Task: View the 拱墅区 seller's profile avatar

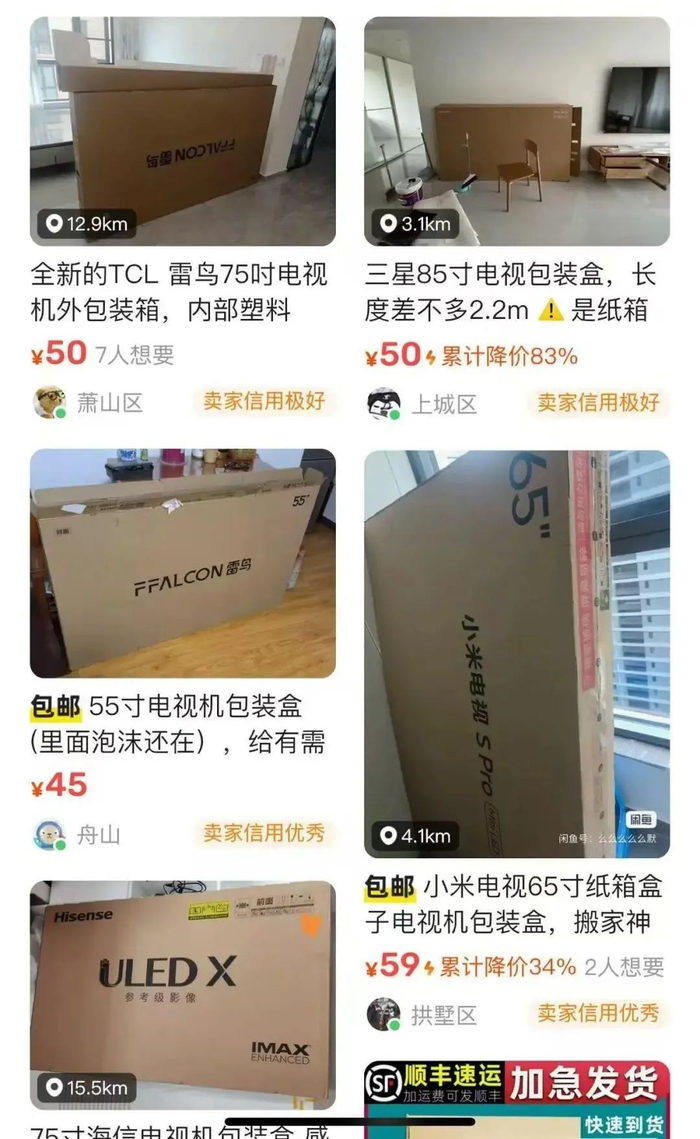Action: 384,1014
